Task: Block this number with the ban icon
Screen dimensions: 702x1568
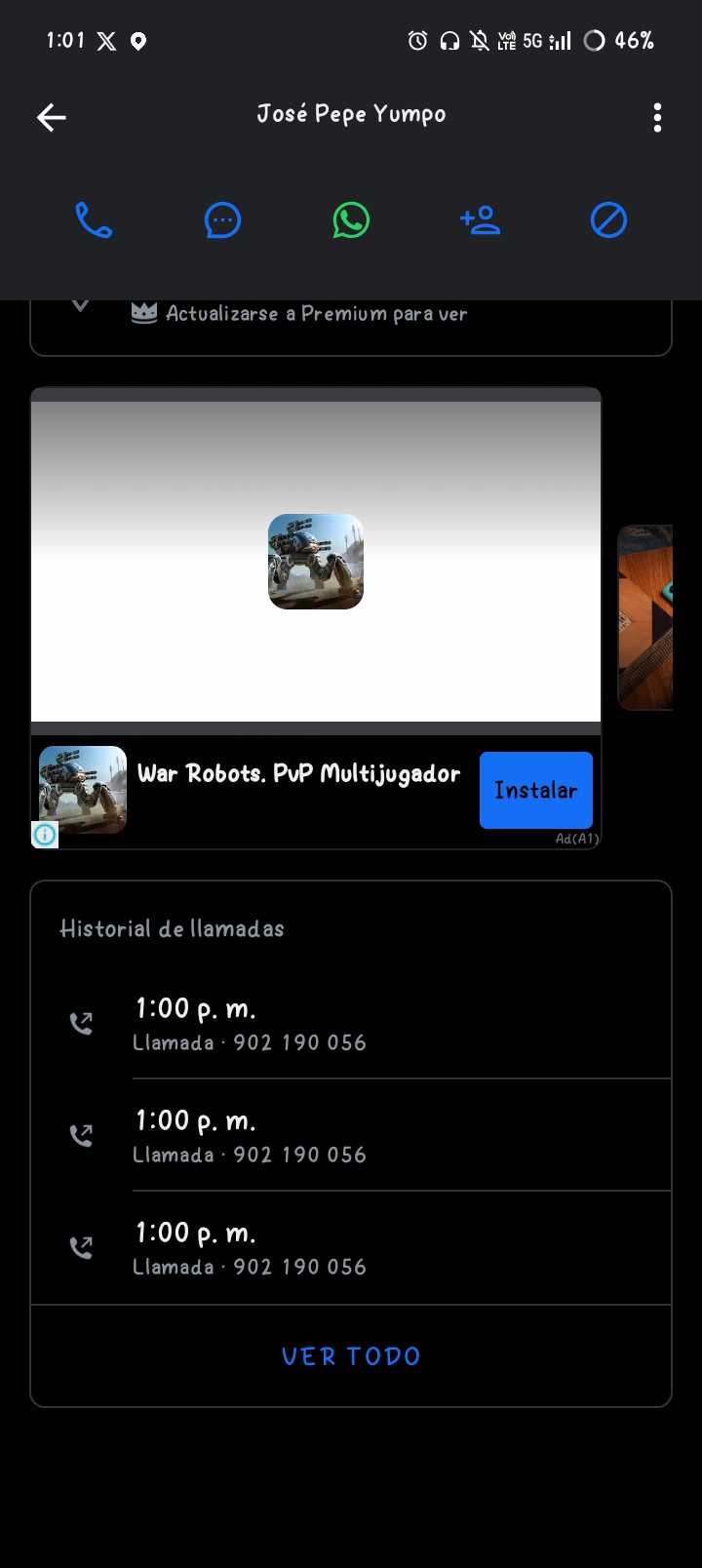Action: (608, 220)
